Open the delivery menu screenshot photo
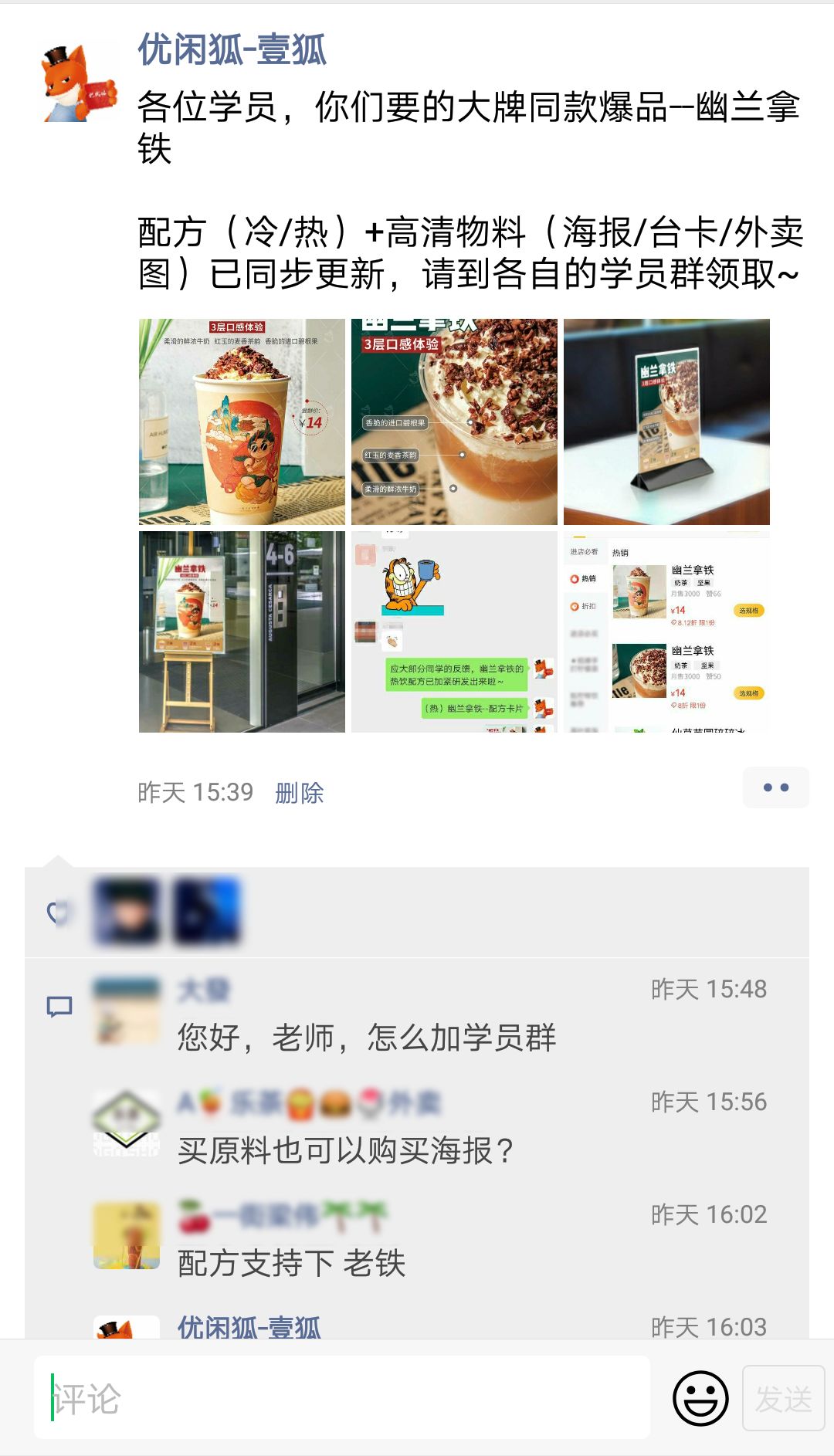The image size is (834, 1456). pos(666,631)
